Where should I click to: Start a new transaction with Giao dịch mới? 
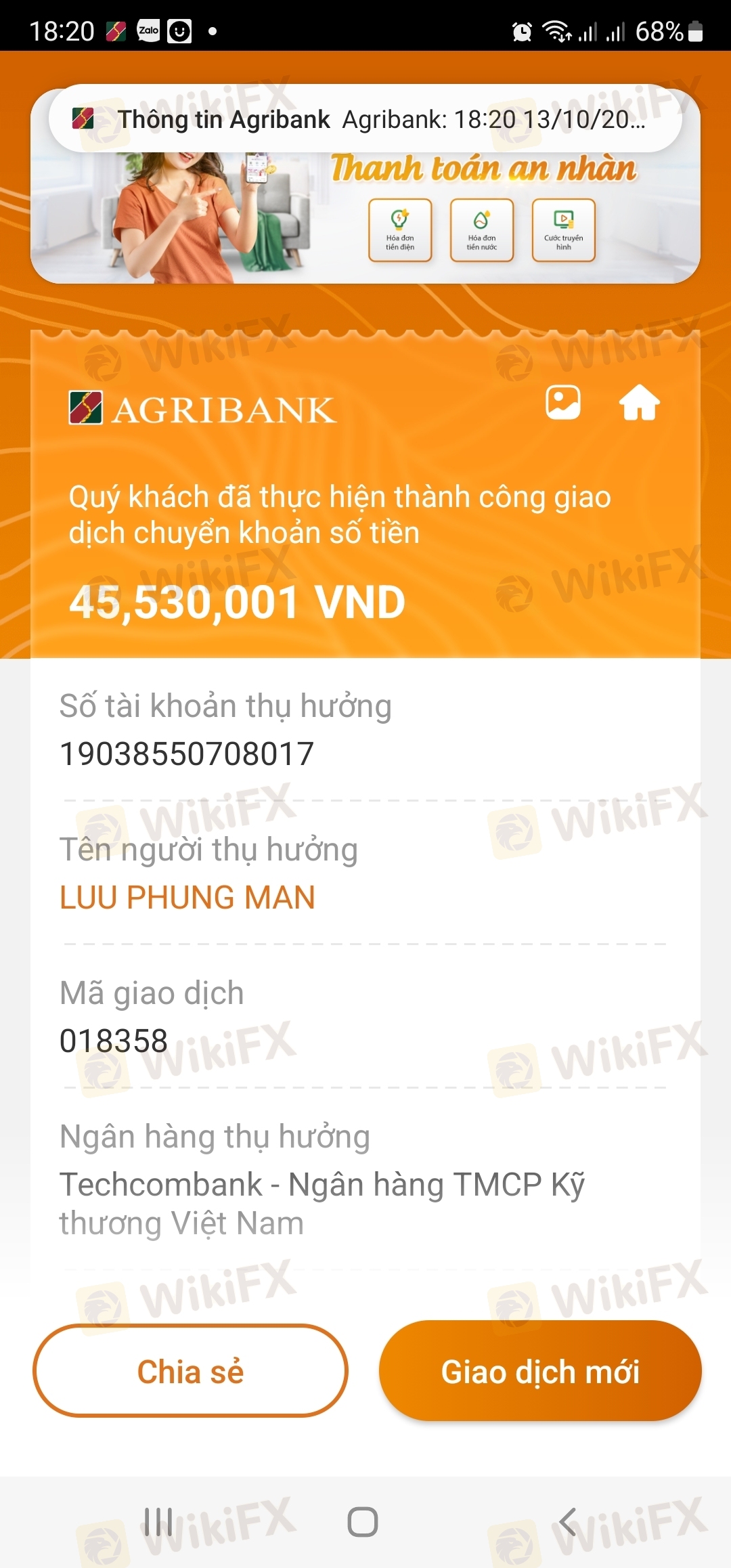pyautogui.click(x=540, y=1371)
